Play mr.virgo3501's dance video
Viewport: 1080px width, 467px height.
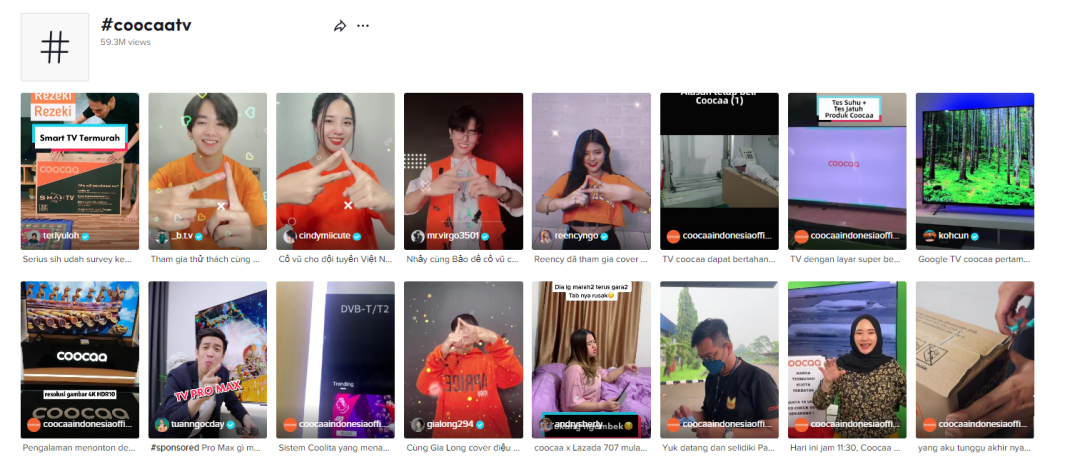coord(463,170)
